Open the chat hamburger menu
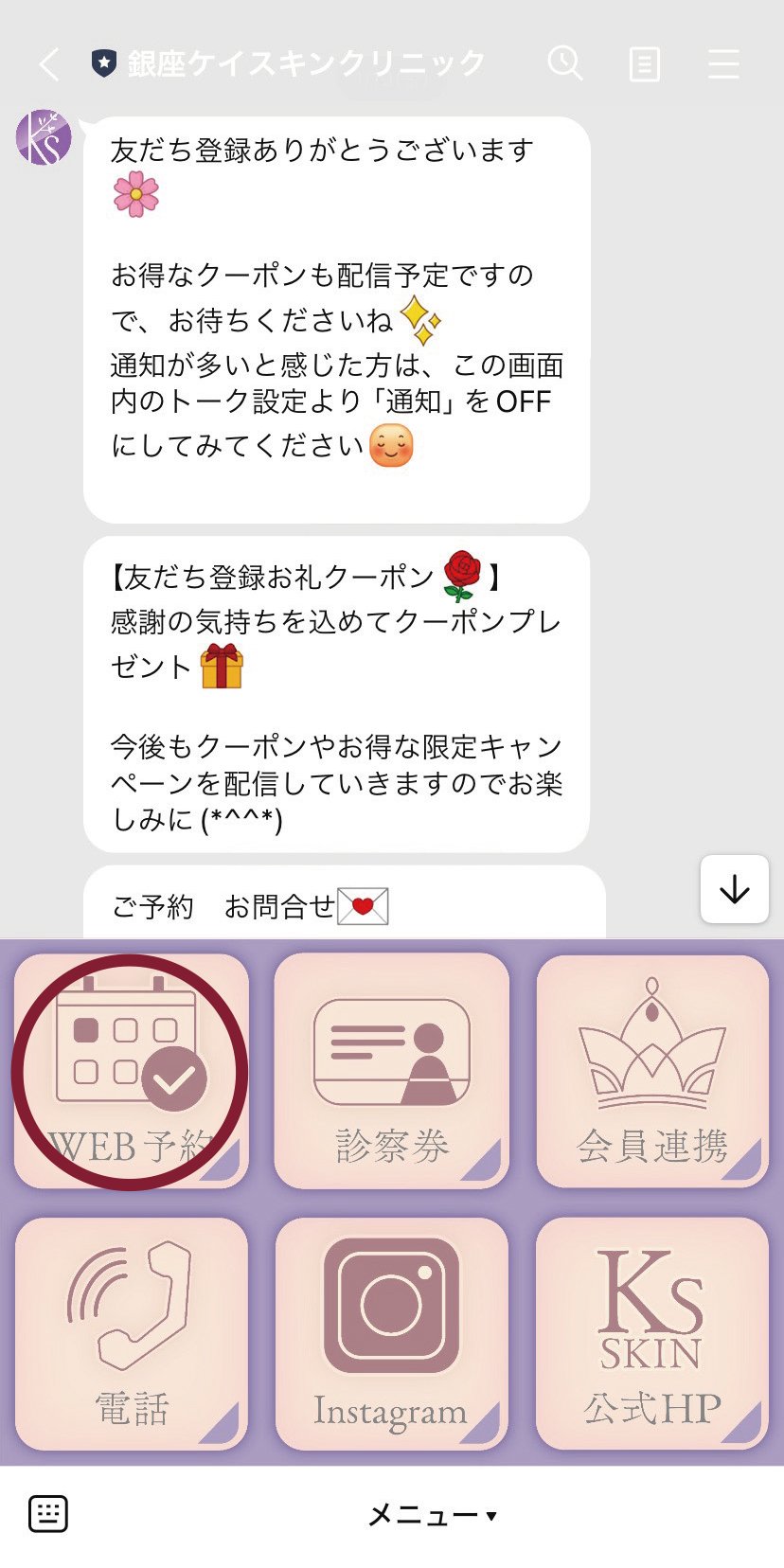Image resolution: width=784 pixels, height=1568 pixels. (x=723, y=64)
